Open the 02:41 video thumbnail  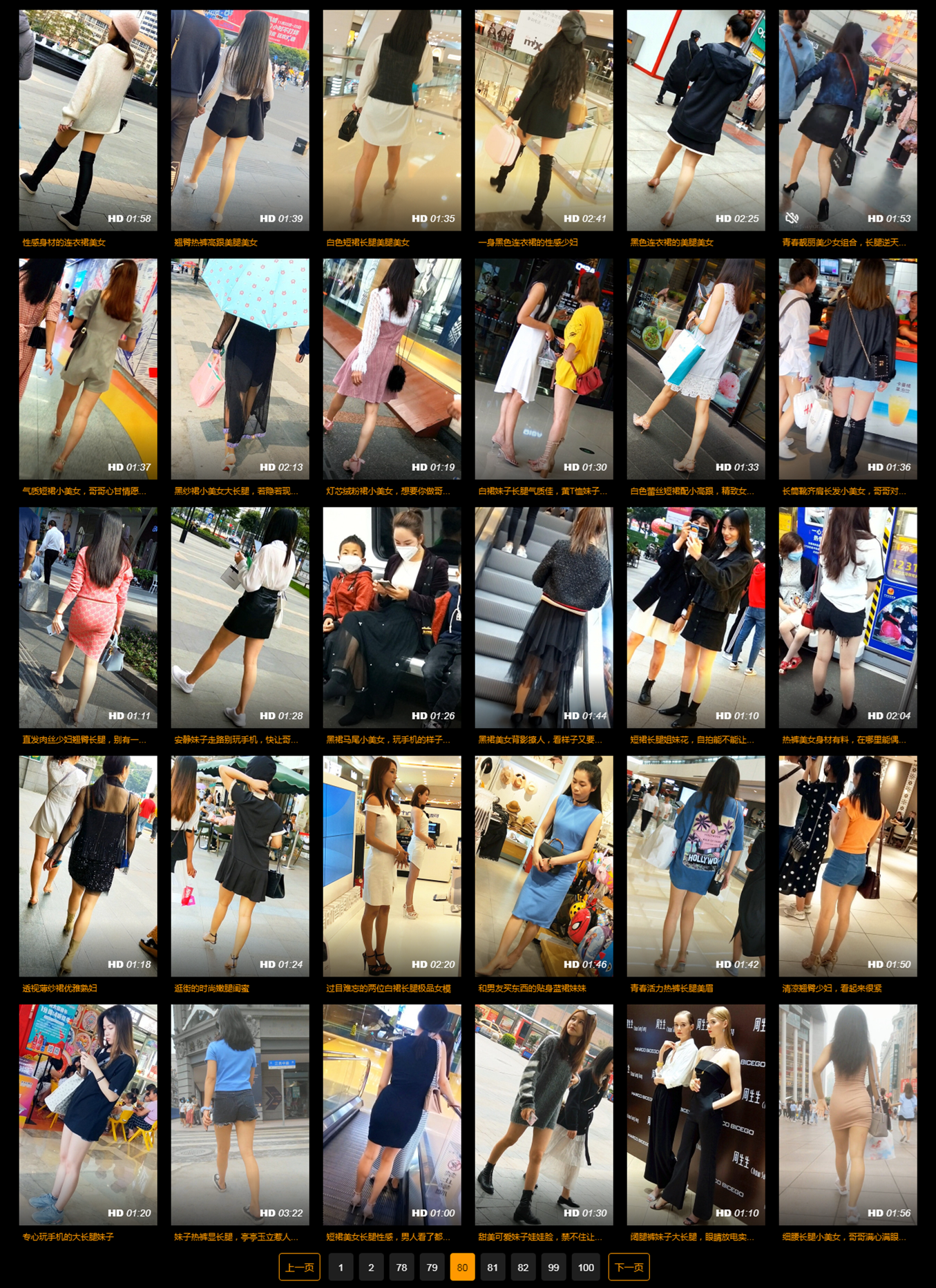(x=544, y=120)
